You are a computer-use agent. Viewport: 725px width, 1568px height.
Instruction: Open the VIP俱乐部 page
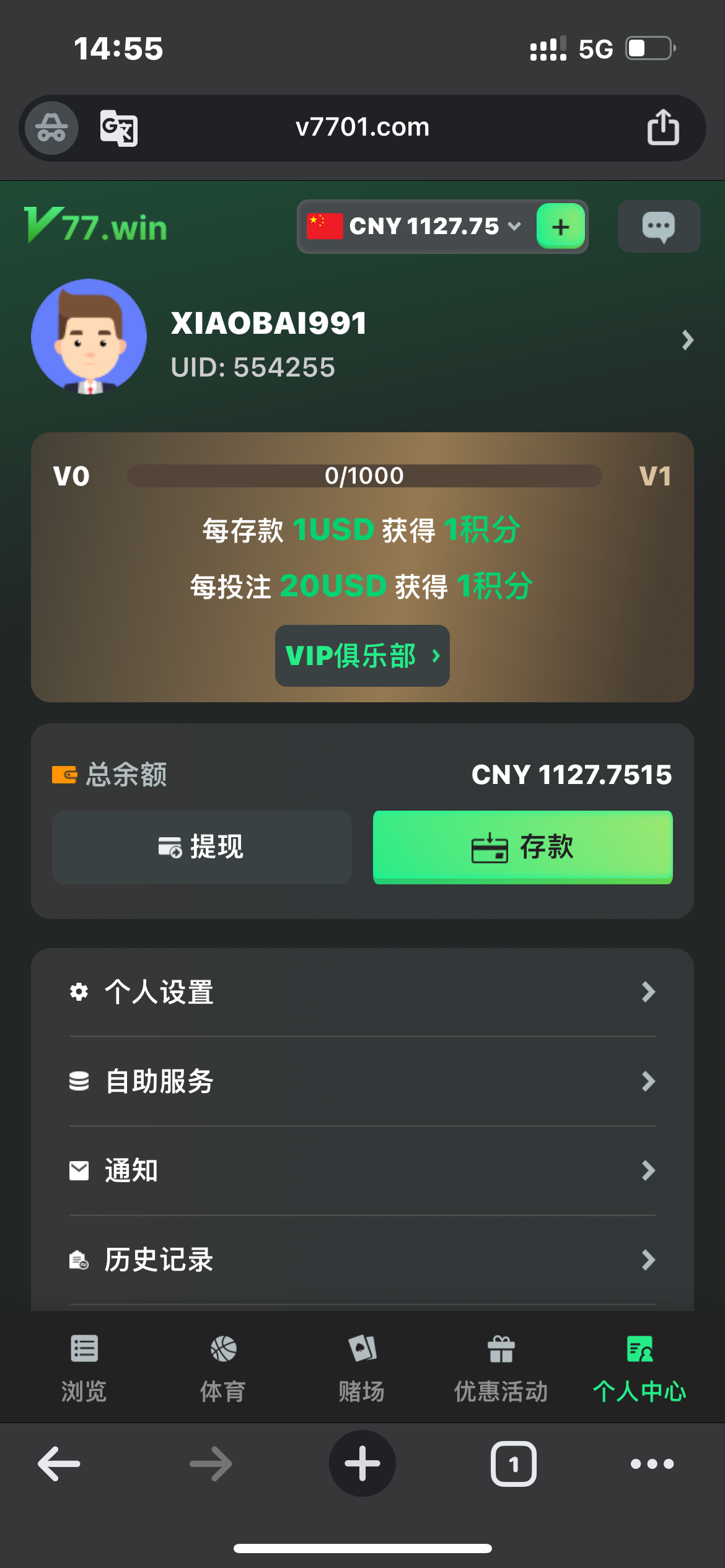[x=362, y=656]
